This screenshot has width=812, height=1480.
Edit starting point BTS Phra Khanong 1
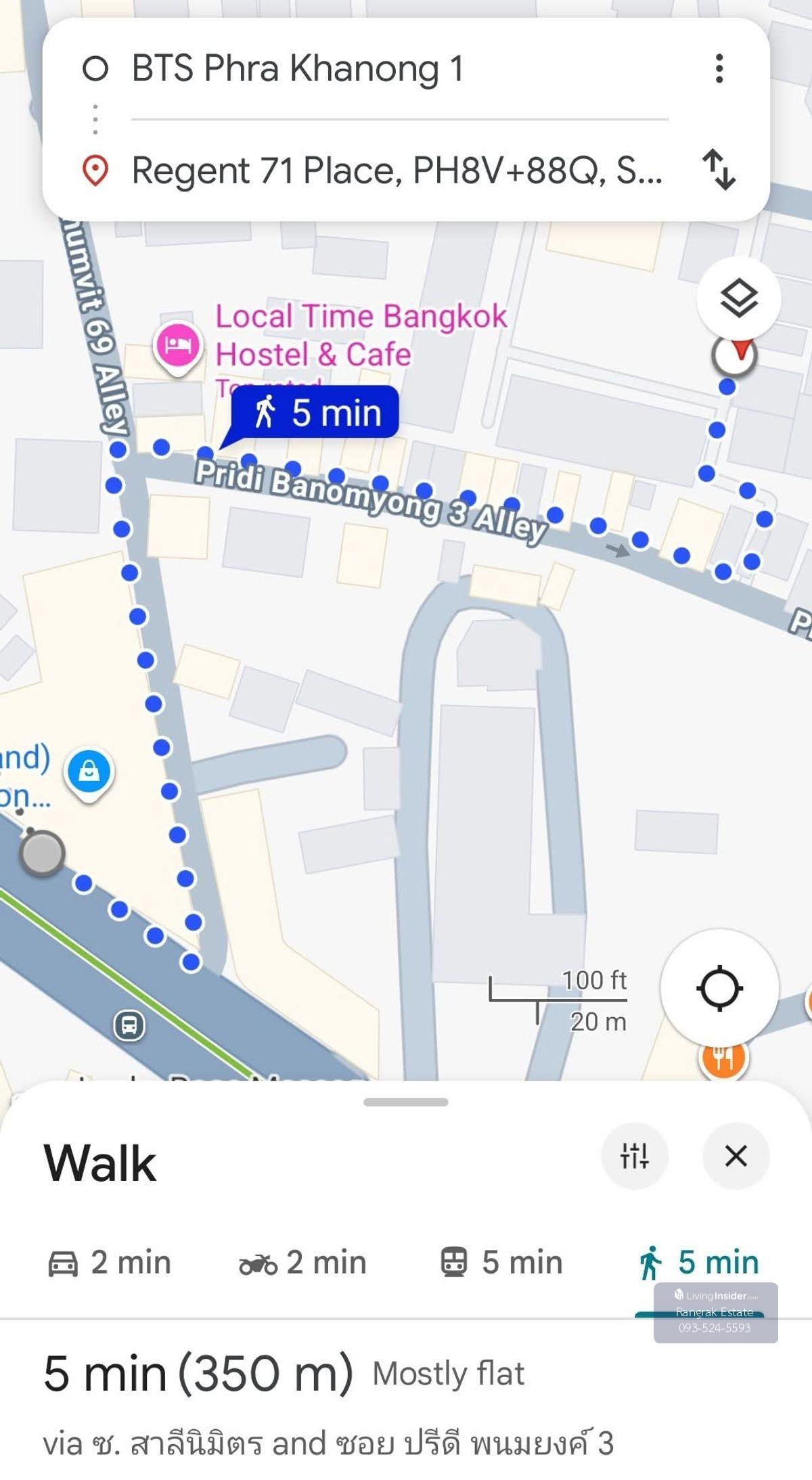click(298, 69)
